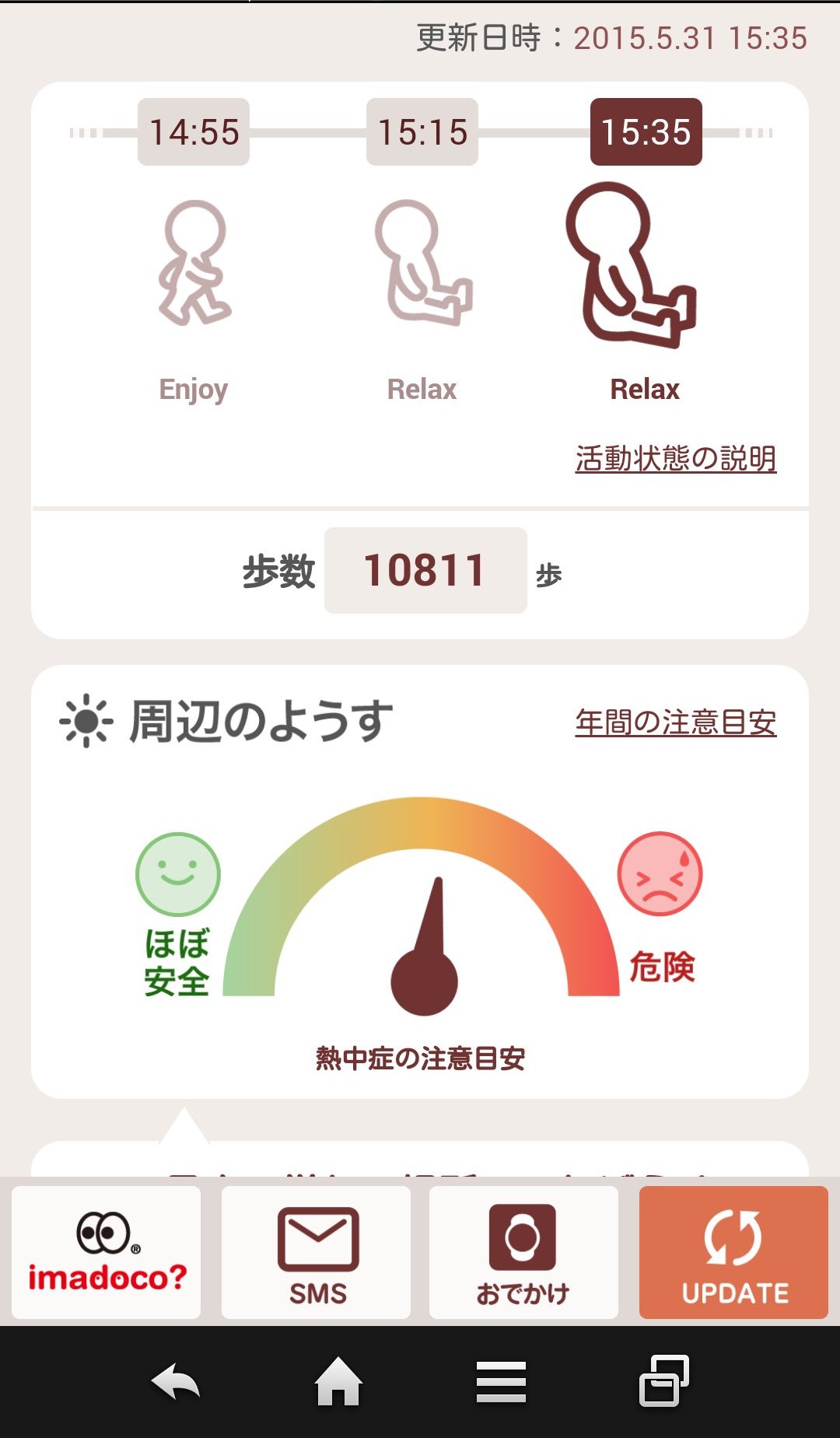
Task: Tap the おでかけ button
Action: (523, 1252)
